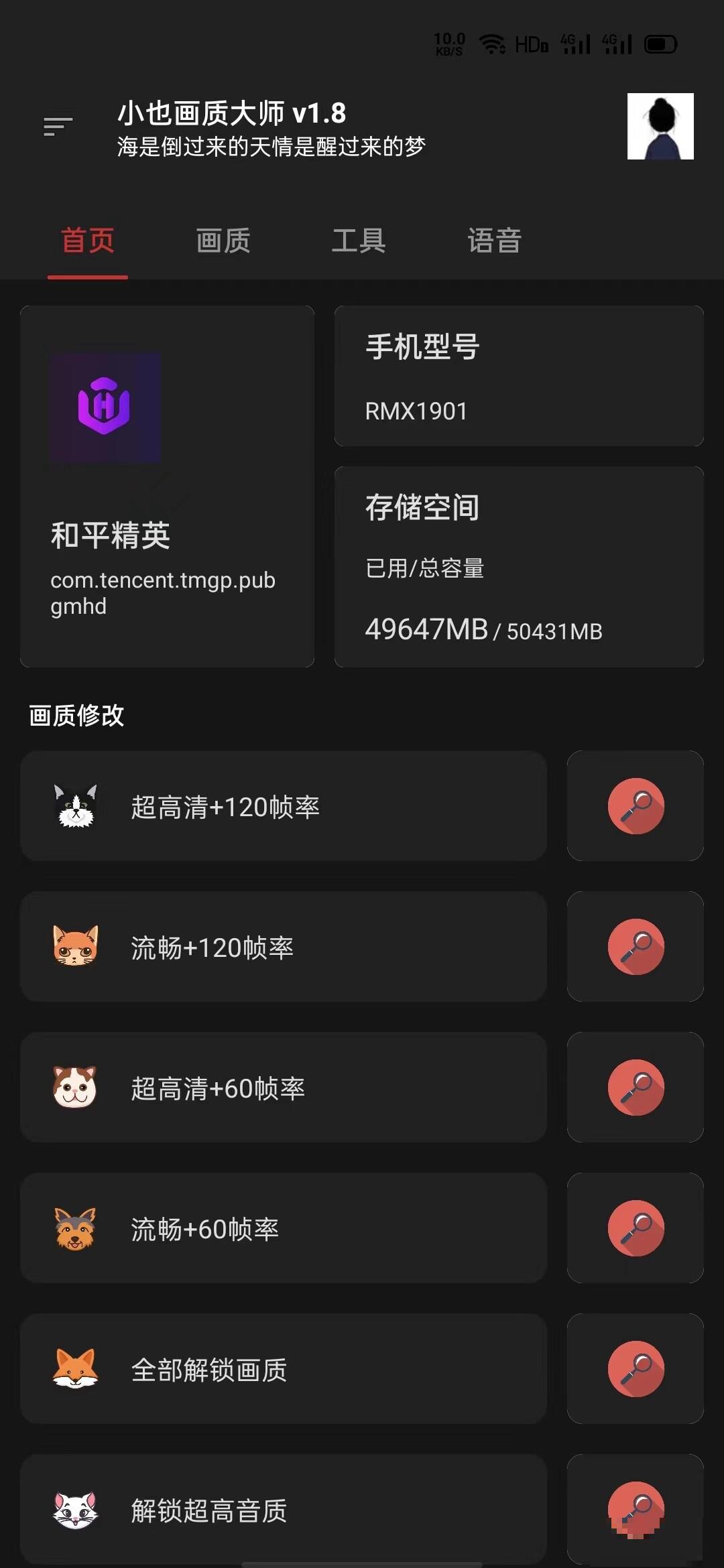
Task: Select 解锁超高音质 option
Action: (284, 1510)
